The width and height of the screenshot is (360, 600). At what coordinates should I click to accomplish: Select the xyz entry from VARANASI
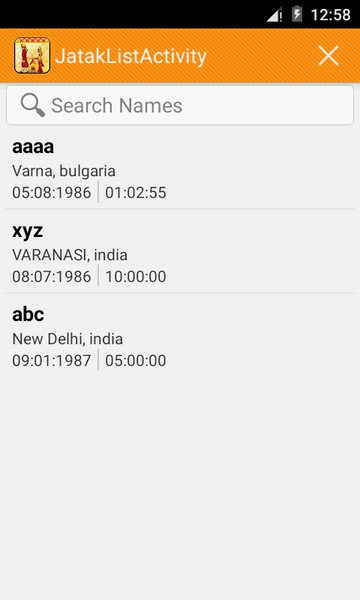pyautogui.click(x=180, y=251)
